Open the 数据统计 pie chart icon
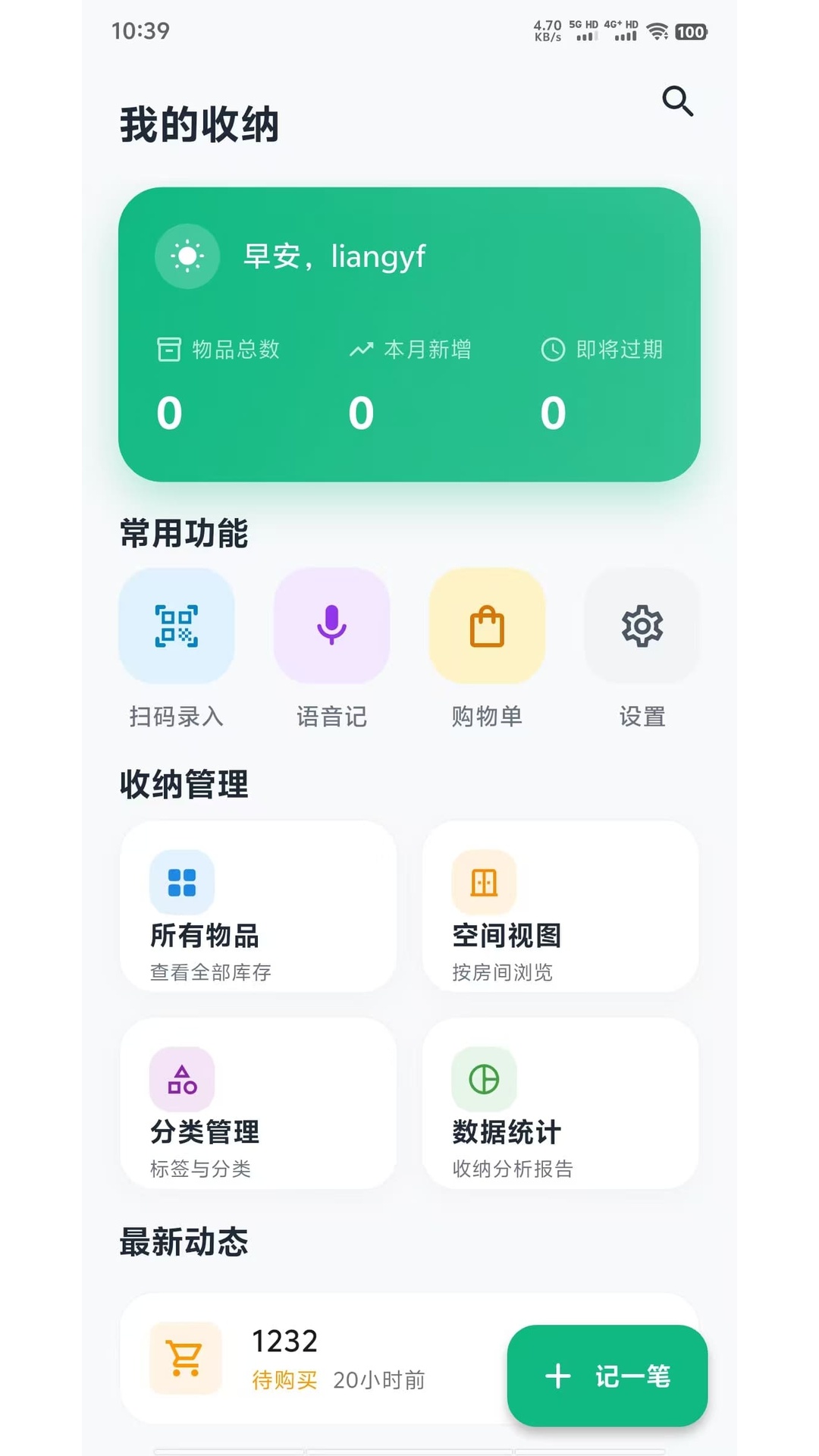The height and width of the screenshot is (1456, 819). pyautogui.click(x=484, y=1079)
